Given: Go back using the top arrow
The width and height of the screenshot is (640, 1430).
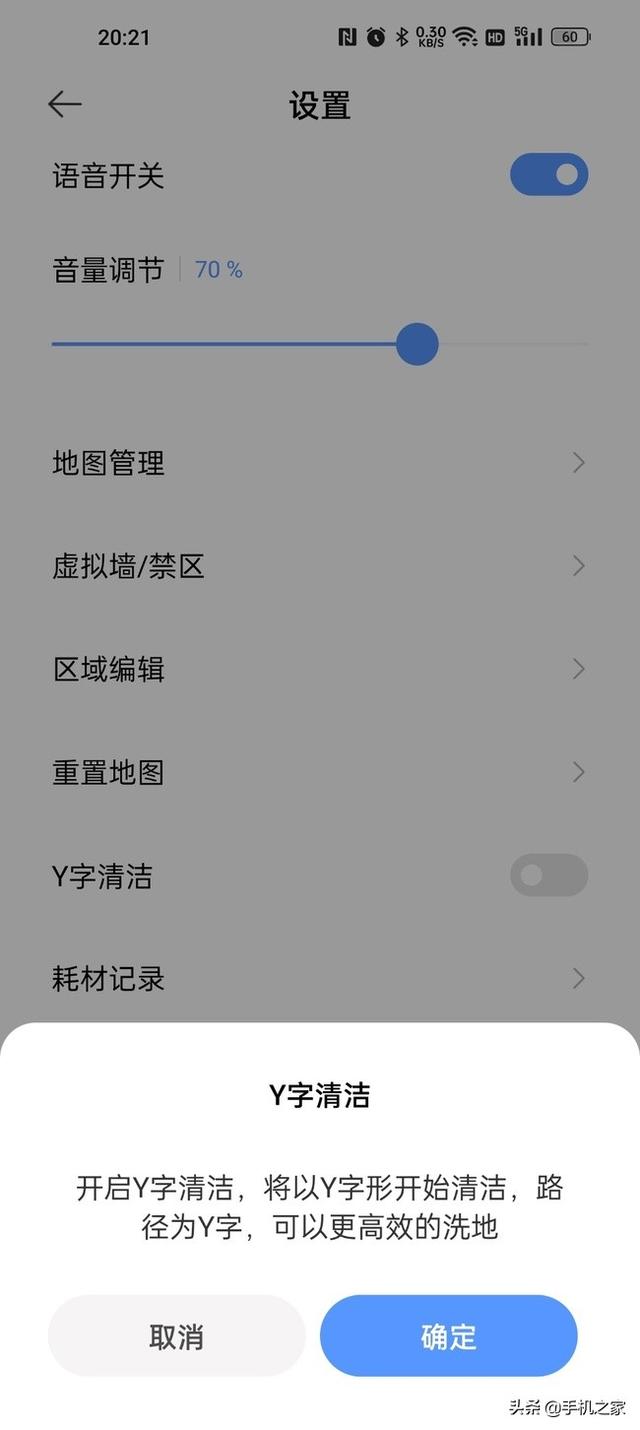Looking at the screenshot, I should click(x=65, y=105).
